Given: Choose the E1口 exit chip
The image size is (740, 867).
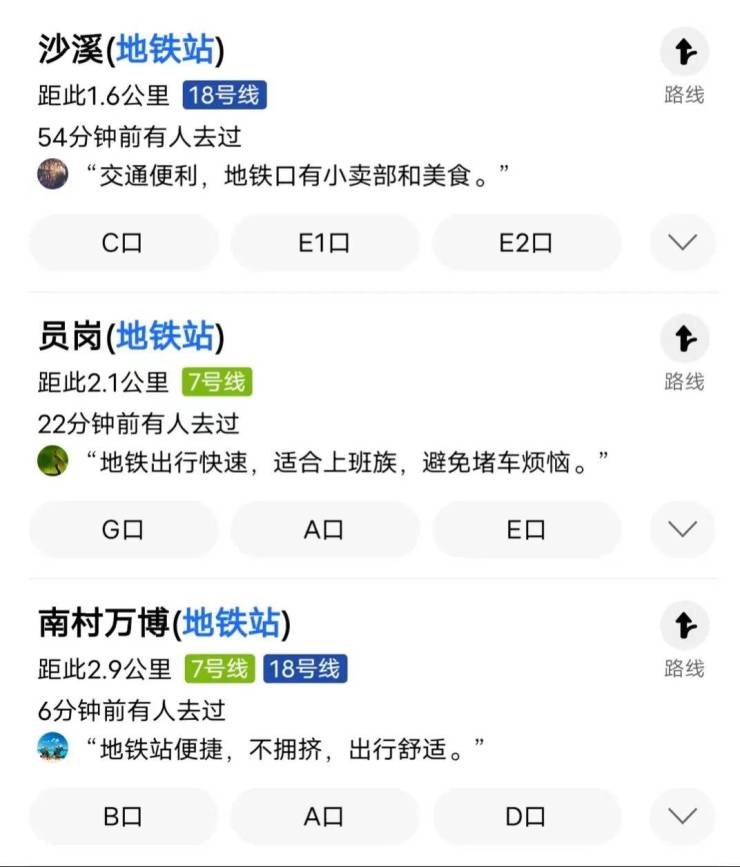Looking at the screenshot, I should point(324,243).
